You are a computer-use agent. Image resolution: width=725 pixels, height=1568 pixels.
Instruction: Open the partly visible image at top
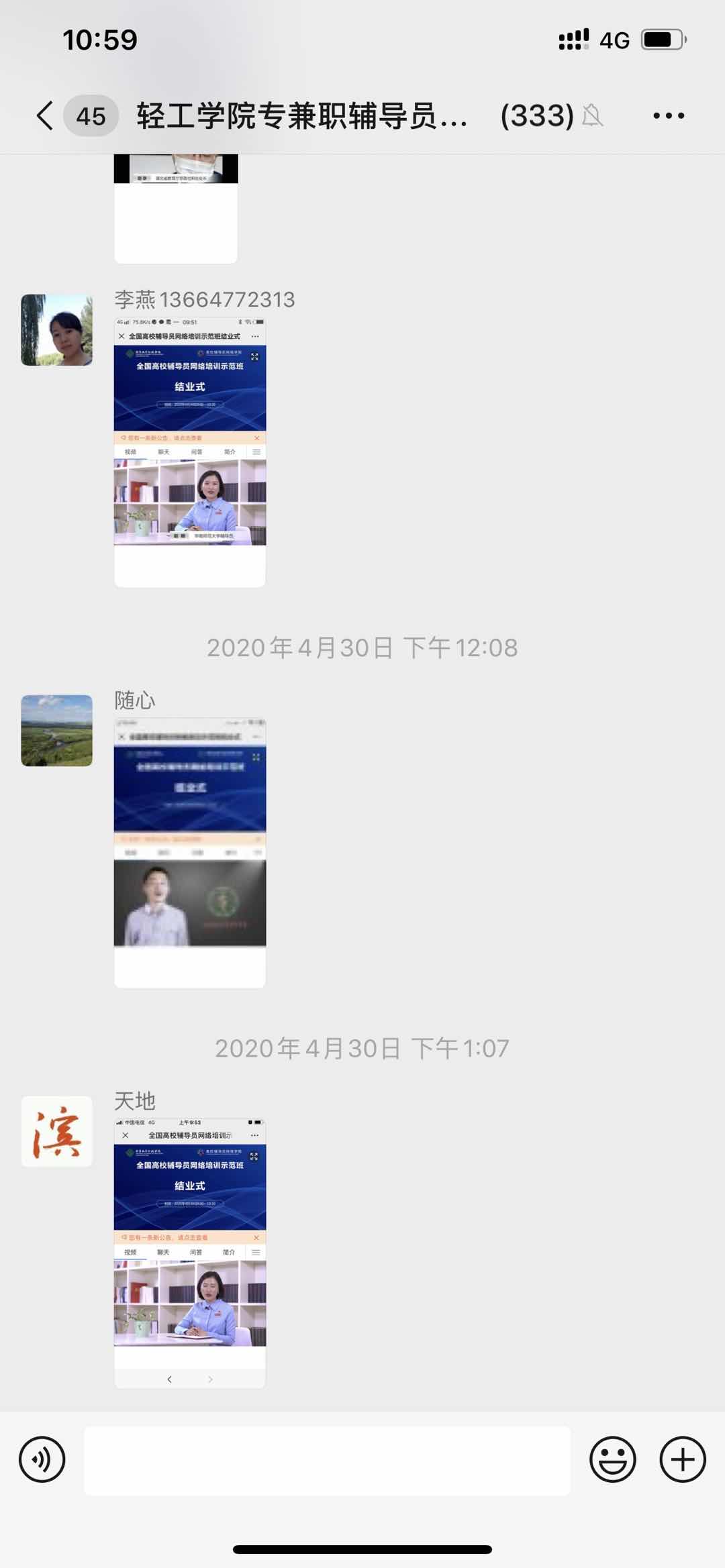(x=176, y=208)
